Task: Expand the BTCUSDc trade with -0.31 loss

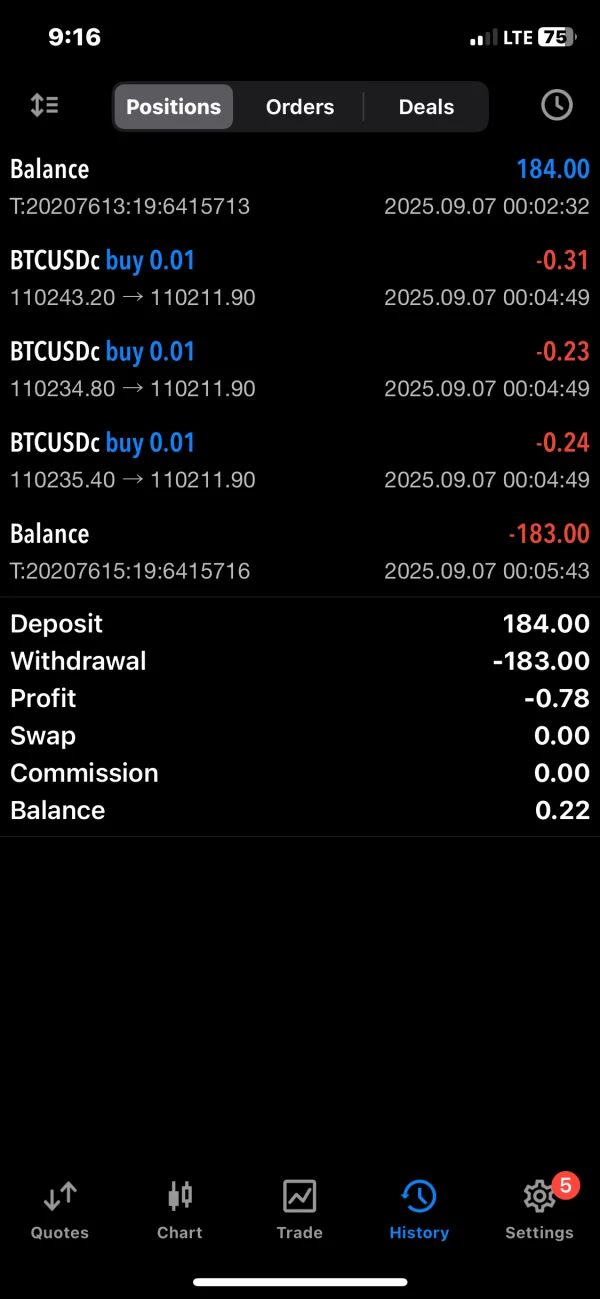Action: (x=300, y=278)
